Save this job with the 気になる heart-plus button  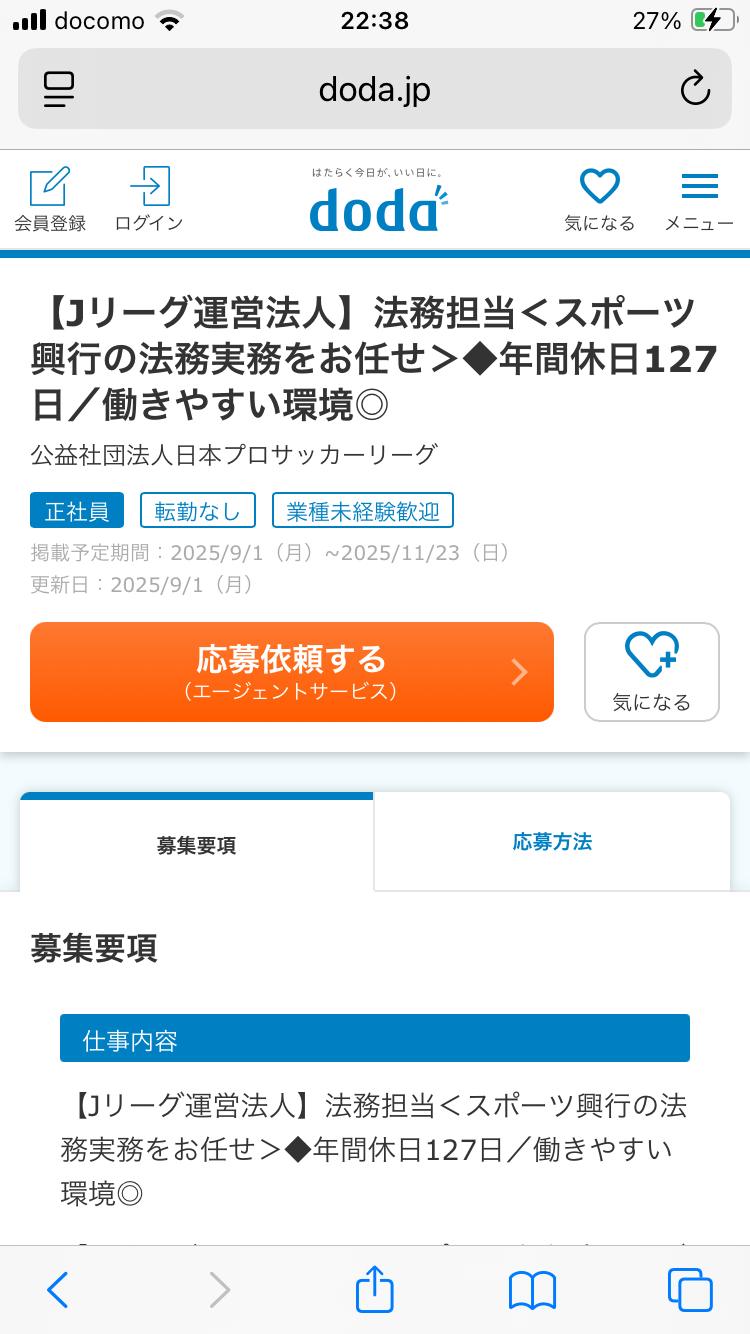coord(651,672)
